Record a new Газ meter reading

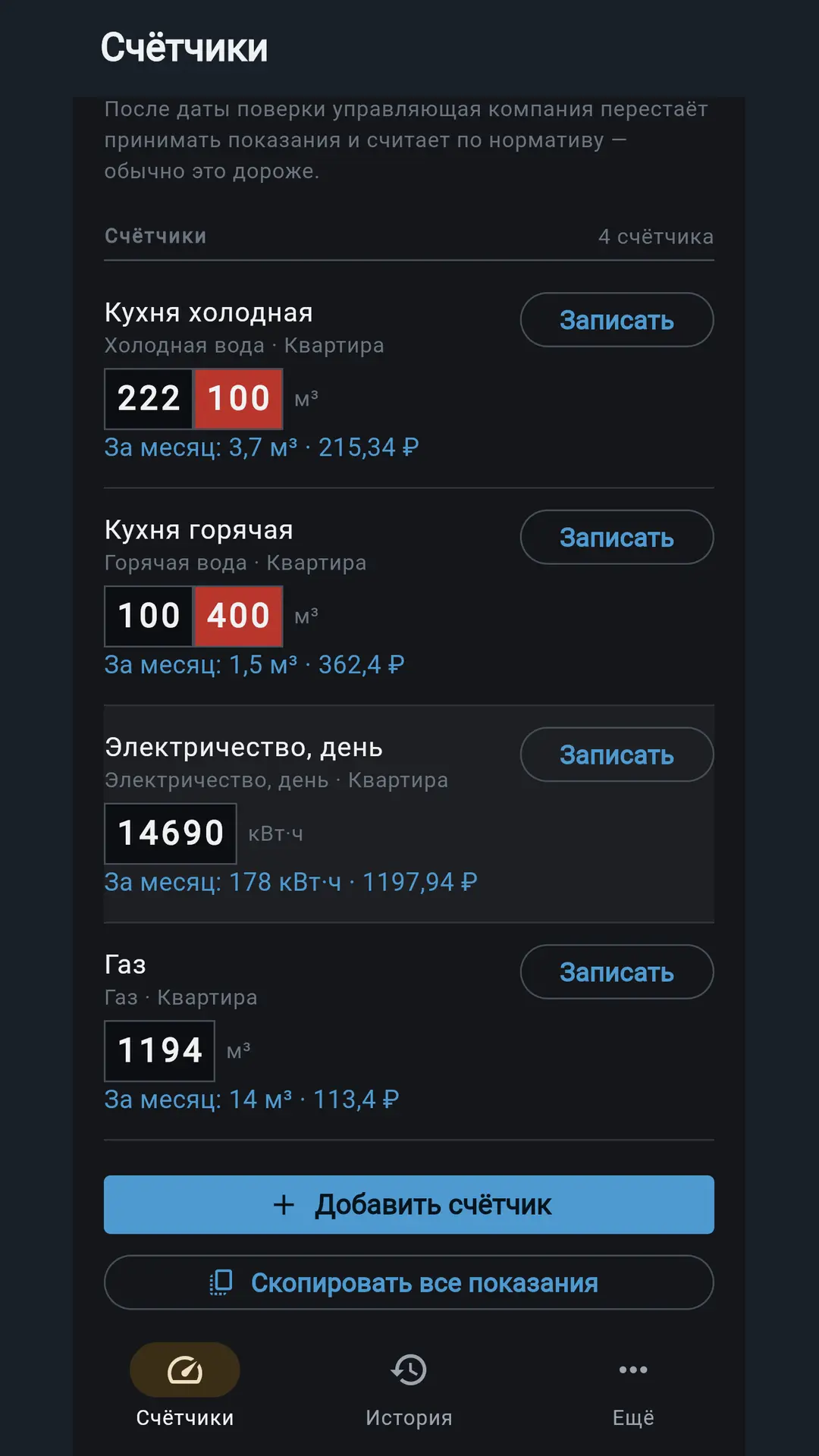(617, 971)
